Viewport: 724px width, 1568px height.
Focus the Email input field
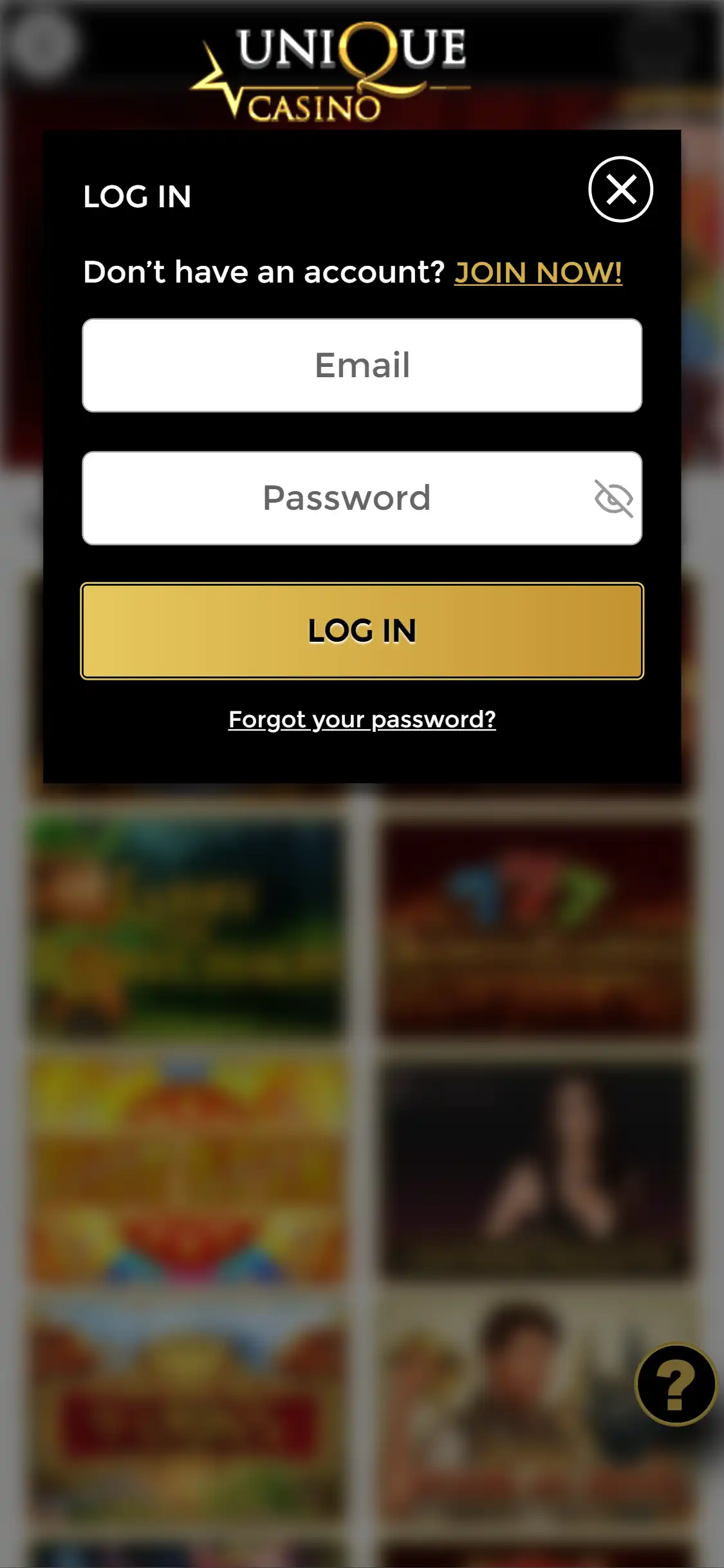tap(362, 365)
